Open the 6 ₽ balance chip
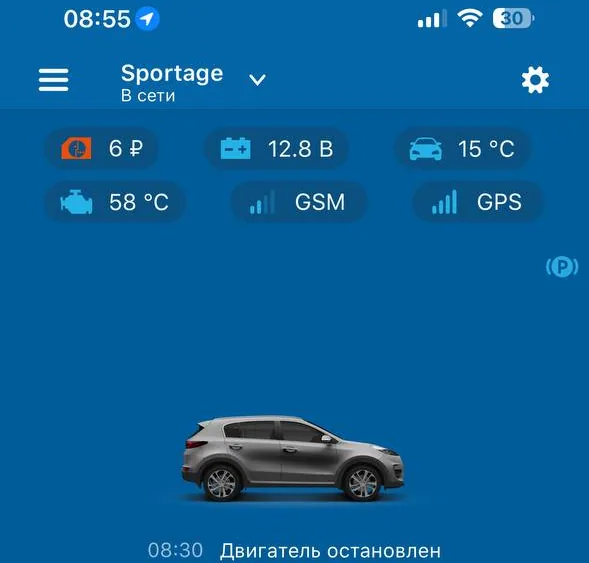 coord(101,148)
